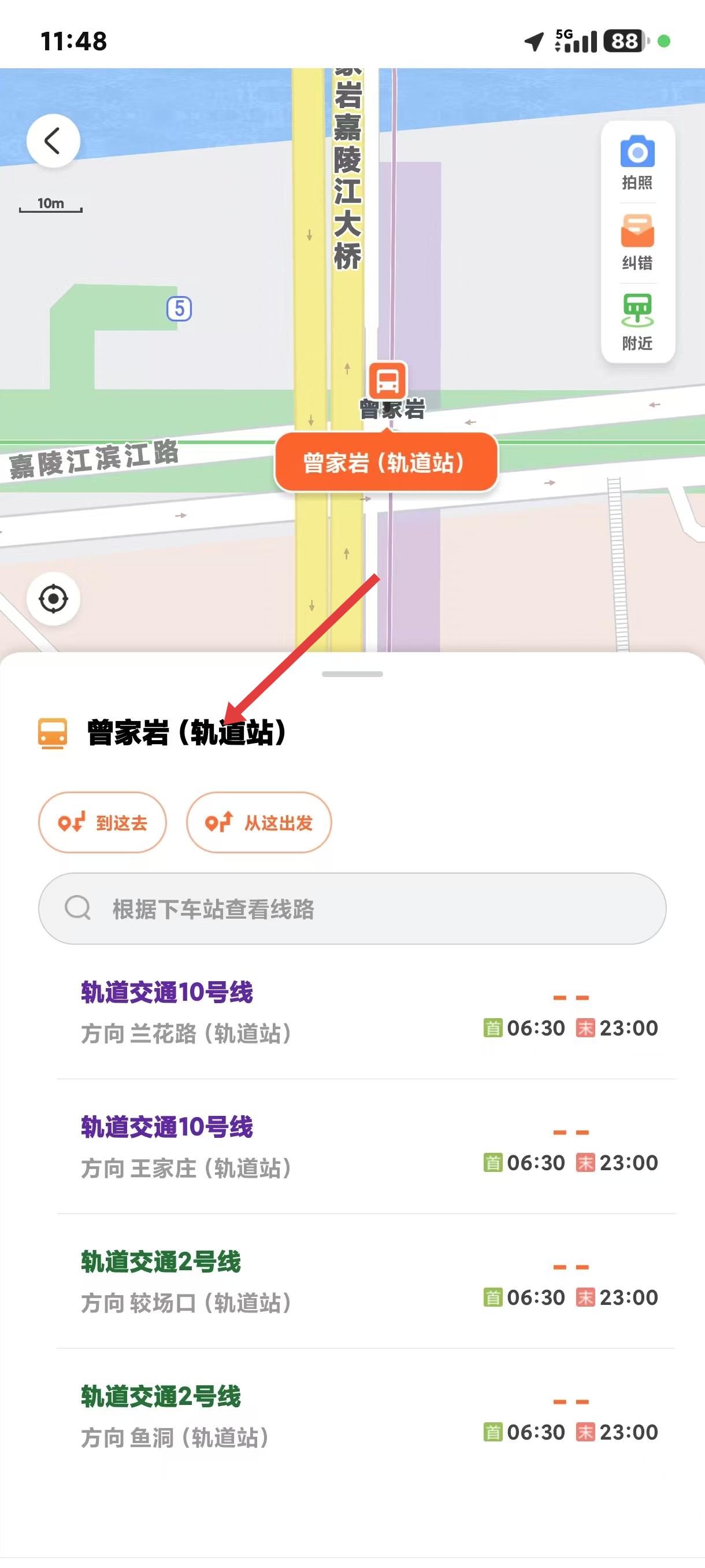The width and height of the screenshot is (705, 1568).
Task: Show nearby stations with 附近
Action: [x=637, y=323]
